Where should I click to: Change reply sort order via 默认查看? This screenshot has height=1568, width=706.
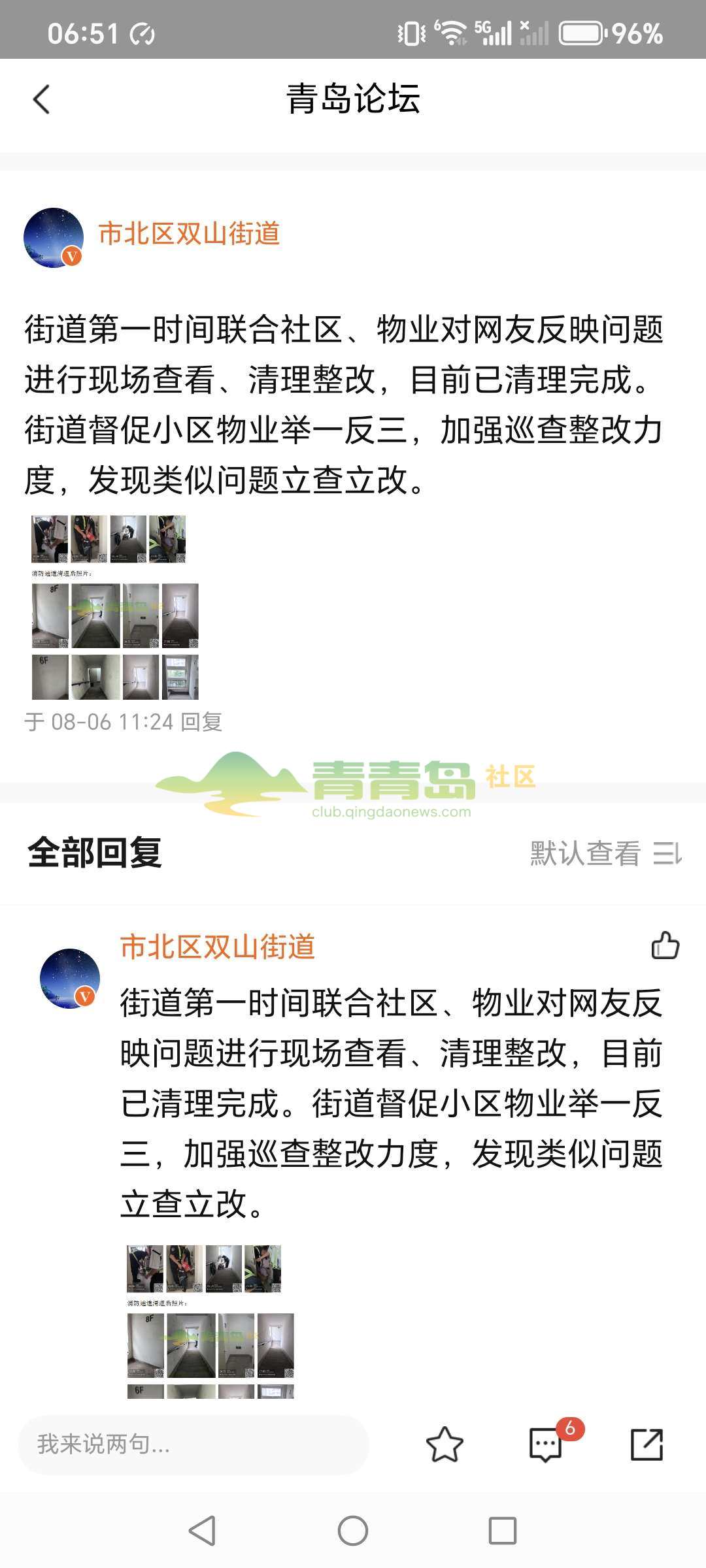pos(604,853)
